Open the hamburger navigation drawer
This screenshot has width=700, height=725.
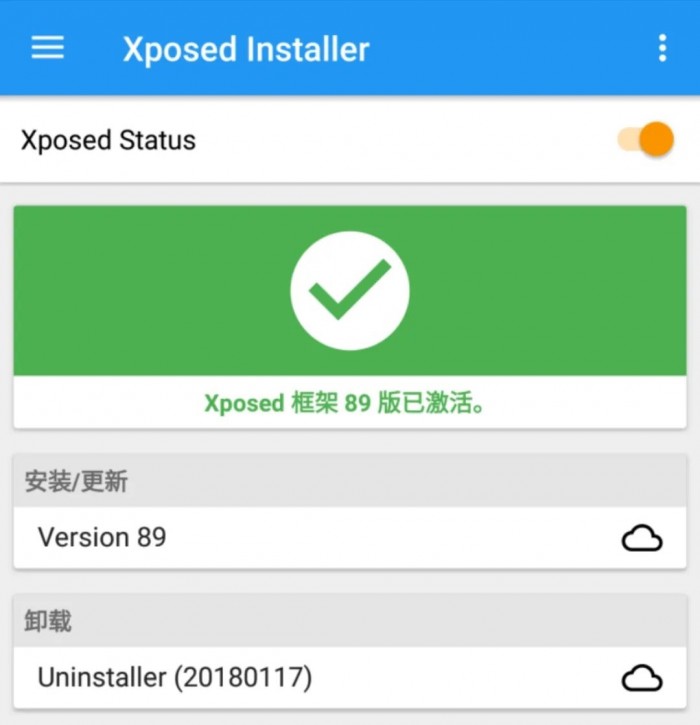coord(48,48)
